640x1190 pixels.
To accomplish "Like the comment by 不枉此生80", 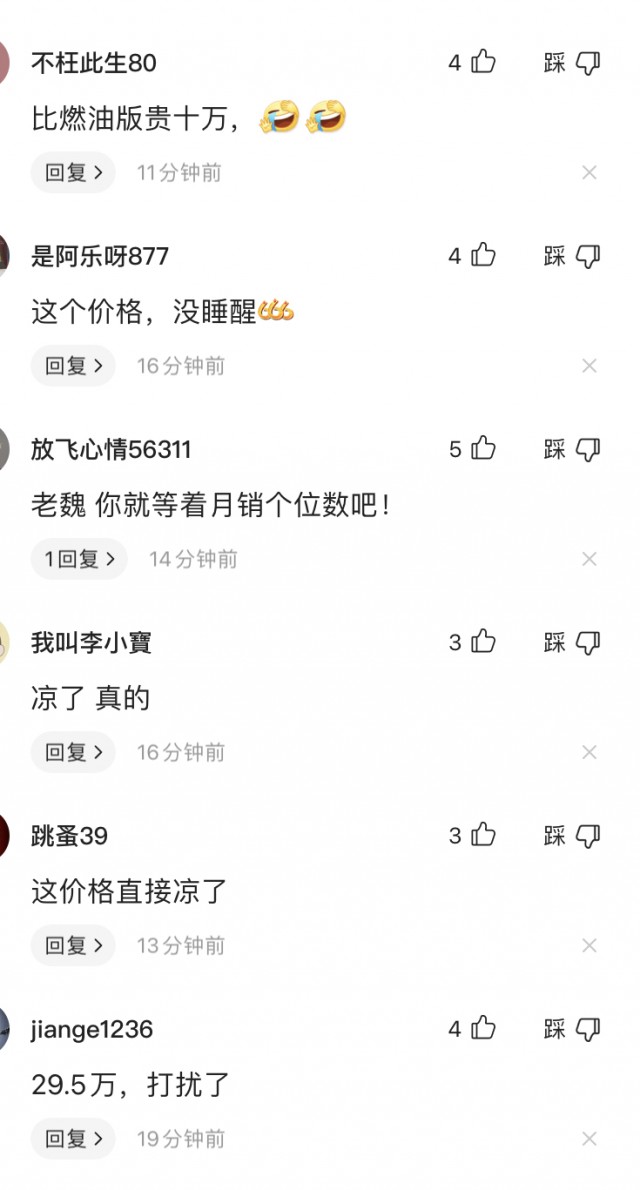I will [x=483, y=62].
